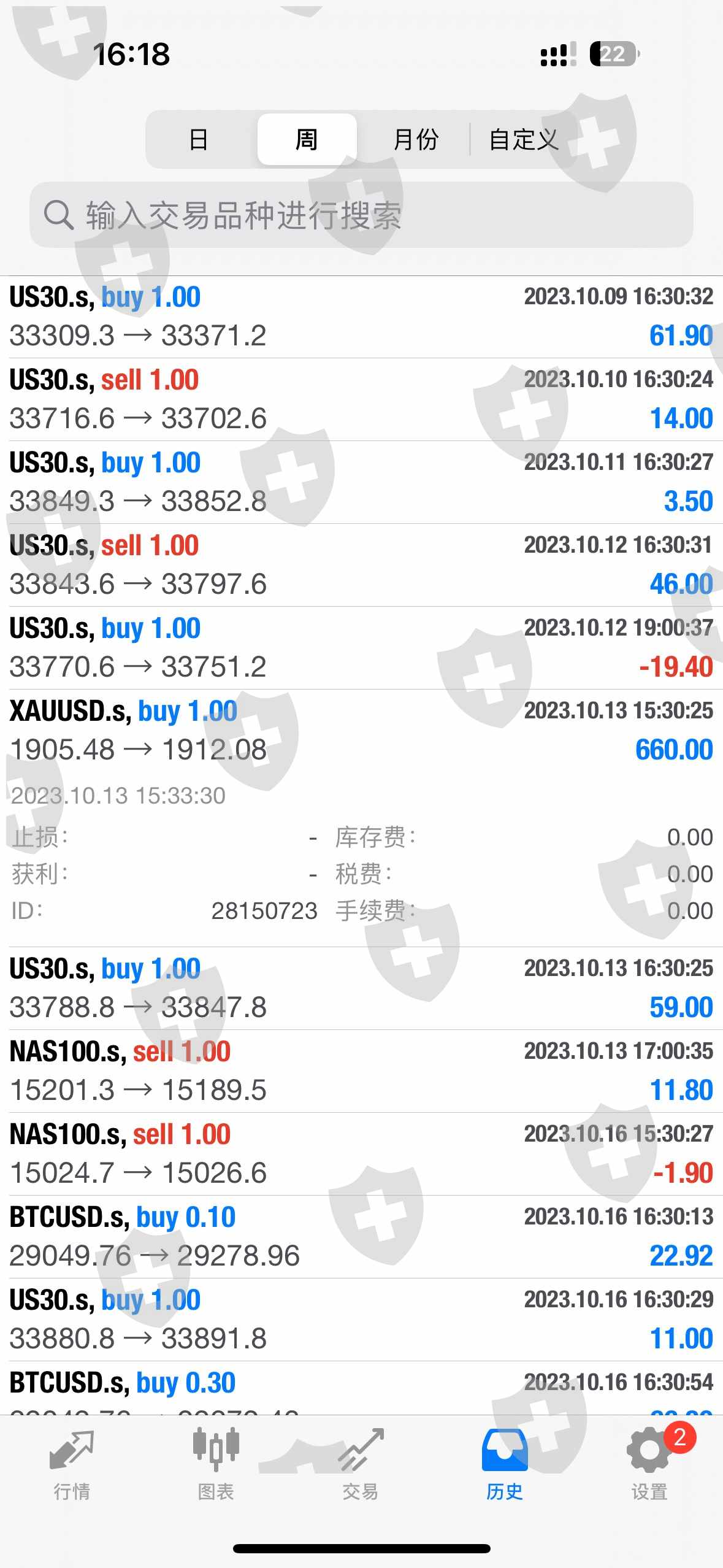Show details of US30.s sell with 46.00 profit

361,565
